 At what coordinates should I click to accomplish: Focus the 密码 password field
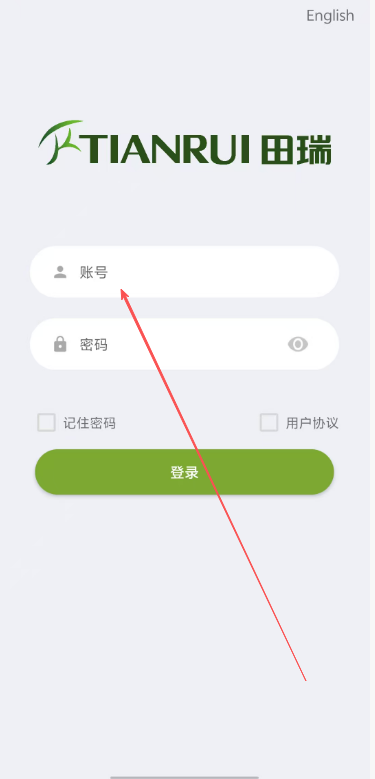tap(184, 344)
